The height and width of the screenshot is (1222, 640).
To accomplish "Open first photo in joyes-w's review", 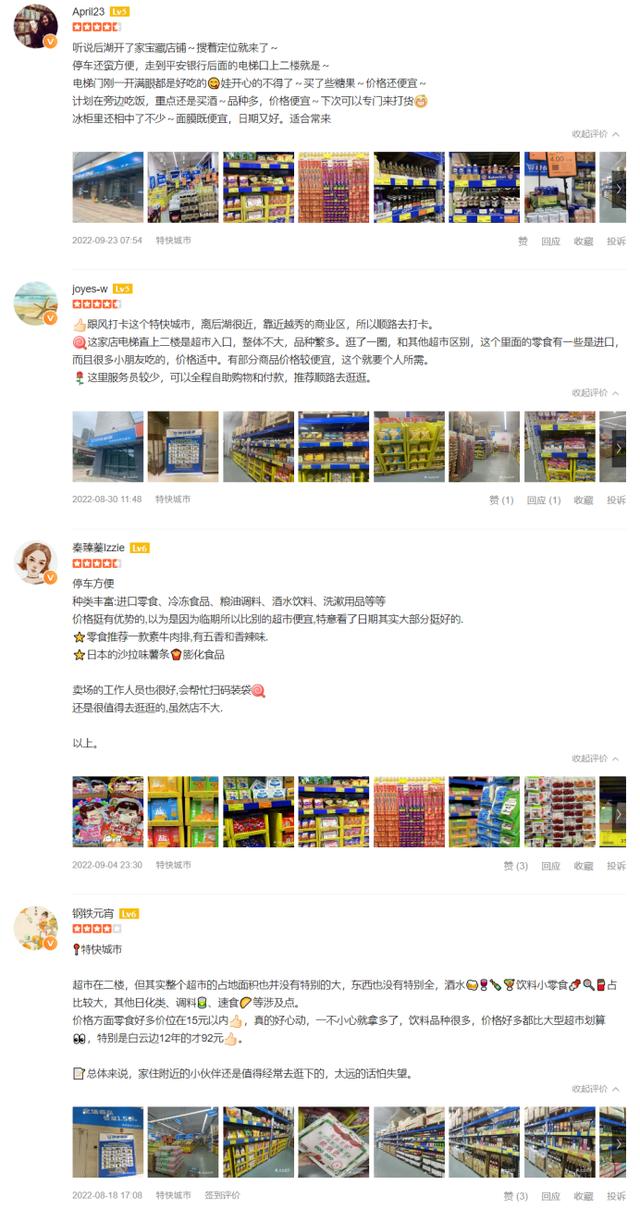I will pos(107,446).
